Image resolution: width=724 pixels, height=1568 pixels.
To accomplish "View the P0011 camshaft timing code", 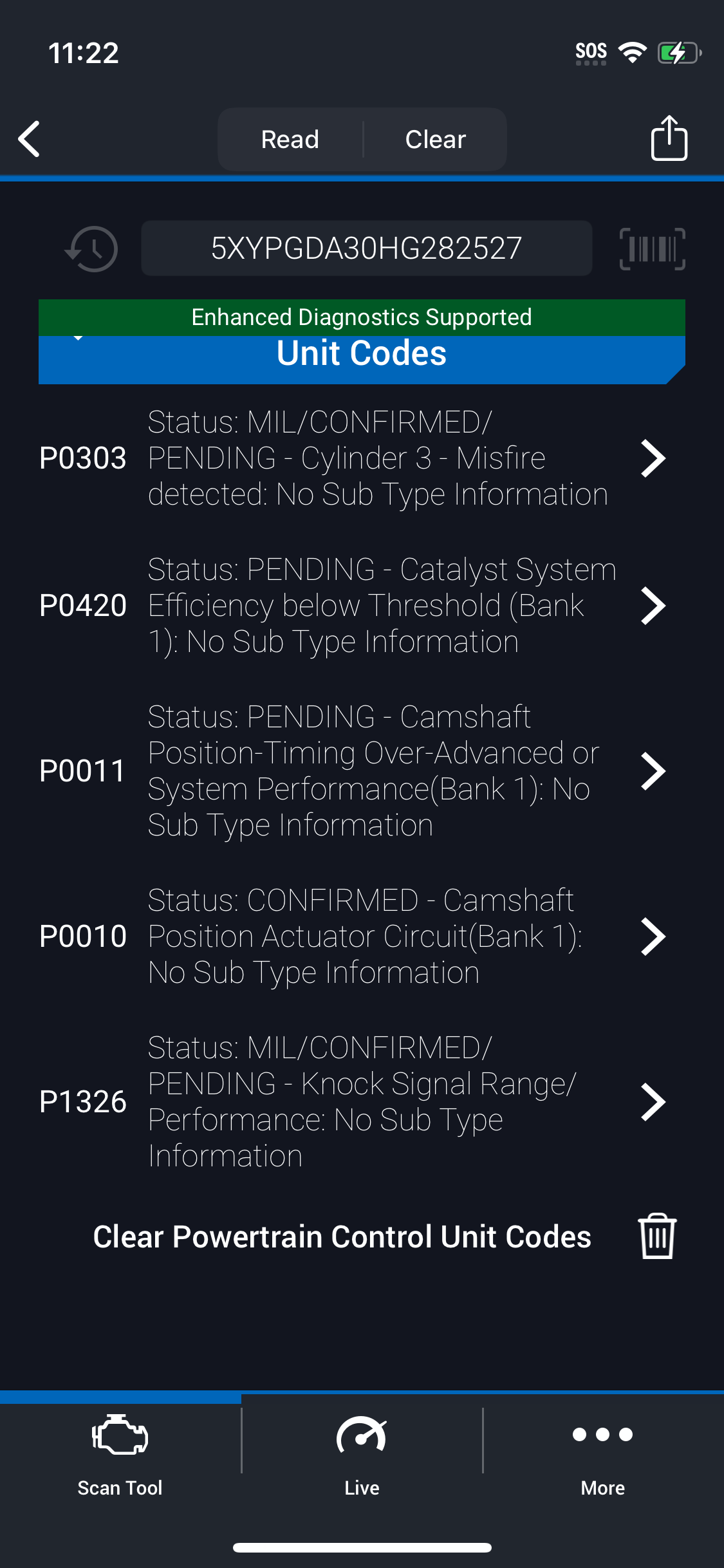I will pos(353,771).
